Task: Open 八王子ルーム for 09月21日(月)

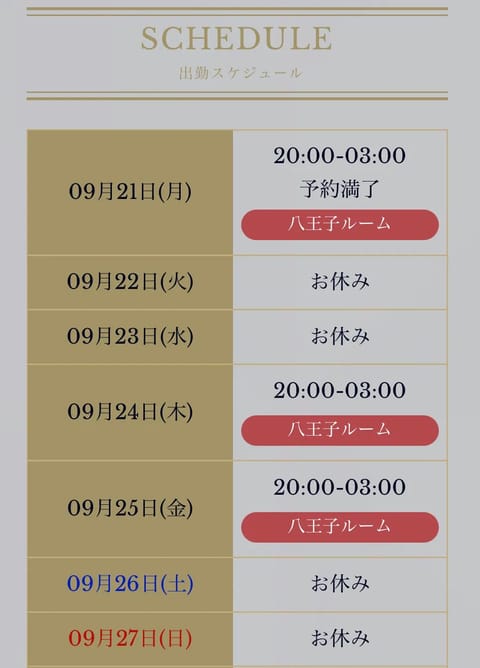Action: click(340, 225)
